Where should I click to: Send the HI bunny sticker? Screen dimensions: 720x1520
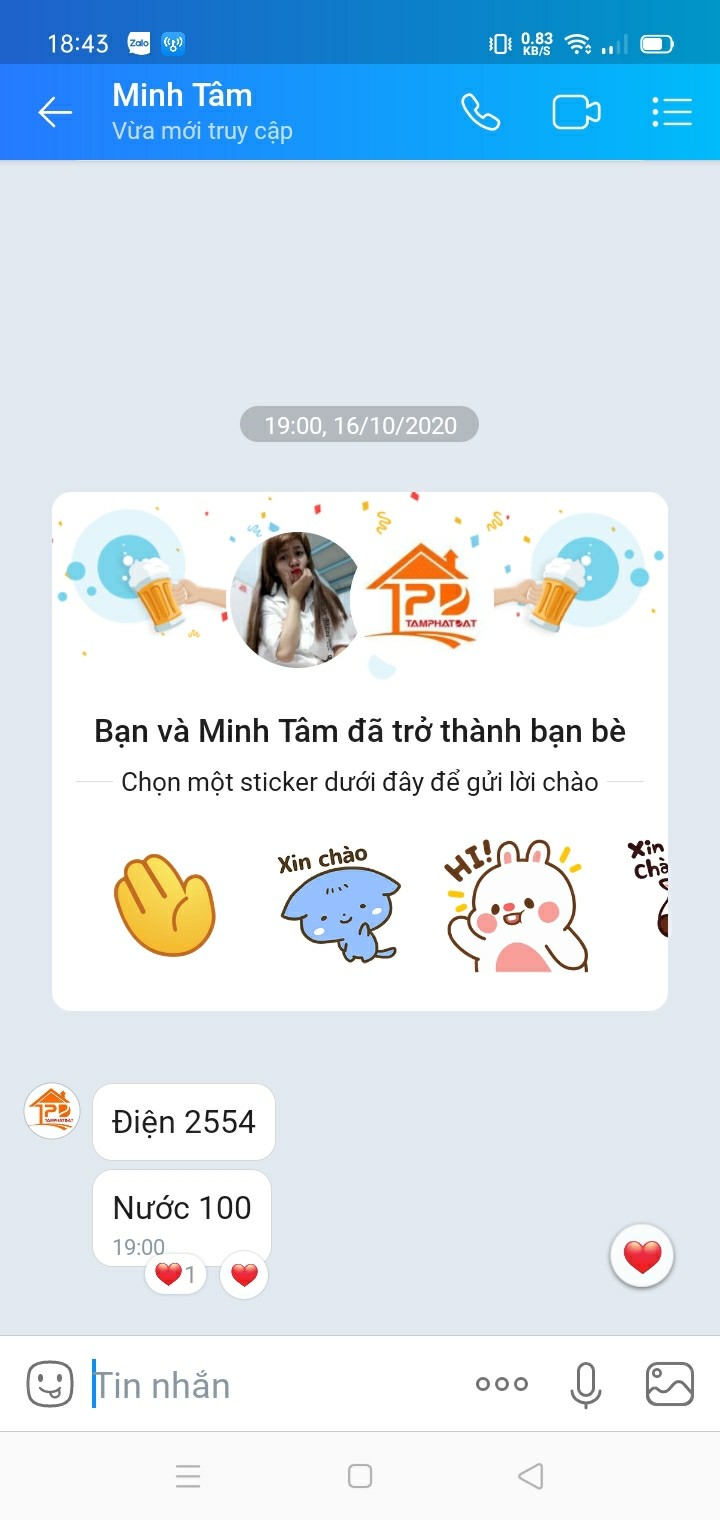tap(515, 905)
